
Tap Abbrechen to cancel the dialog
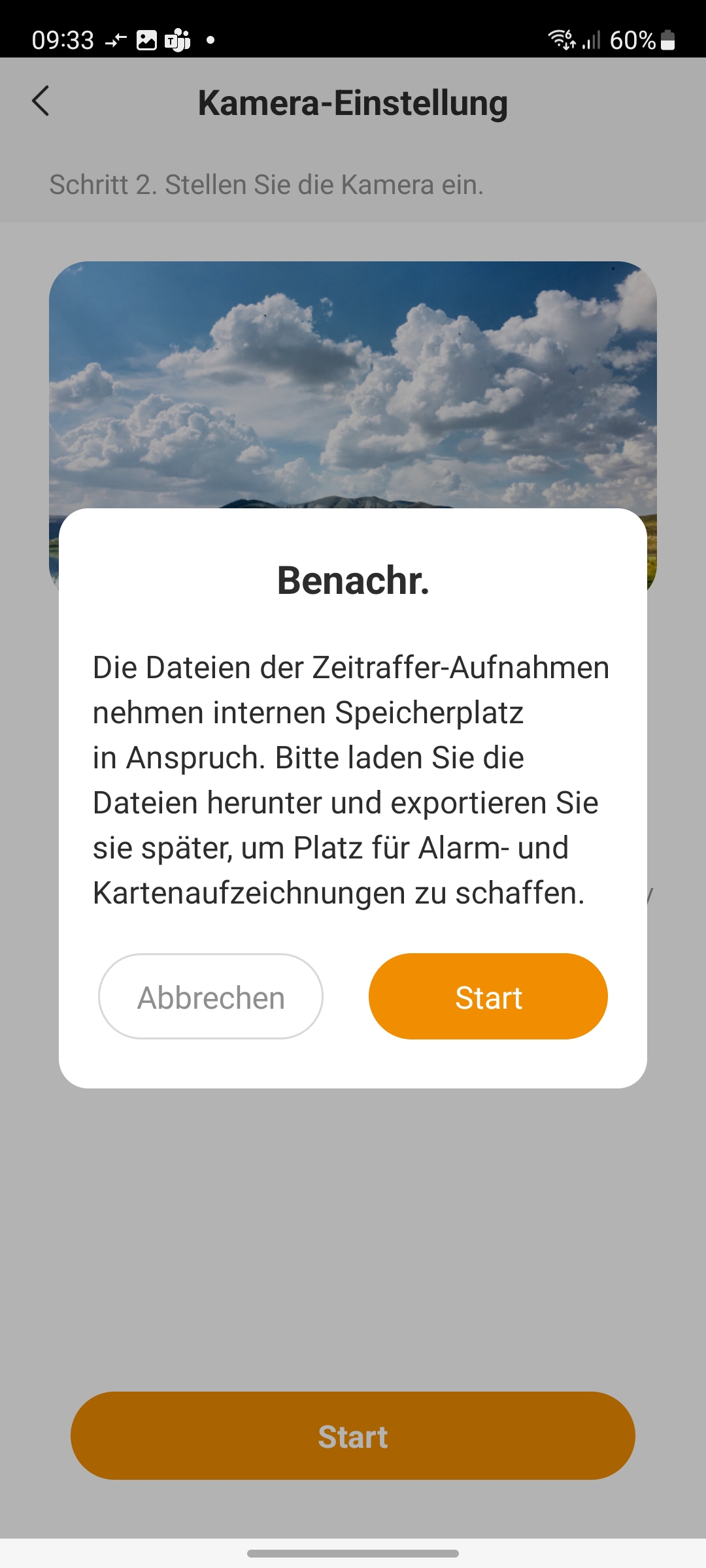point(210,996)
